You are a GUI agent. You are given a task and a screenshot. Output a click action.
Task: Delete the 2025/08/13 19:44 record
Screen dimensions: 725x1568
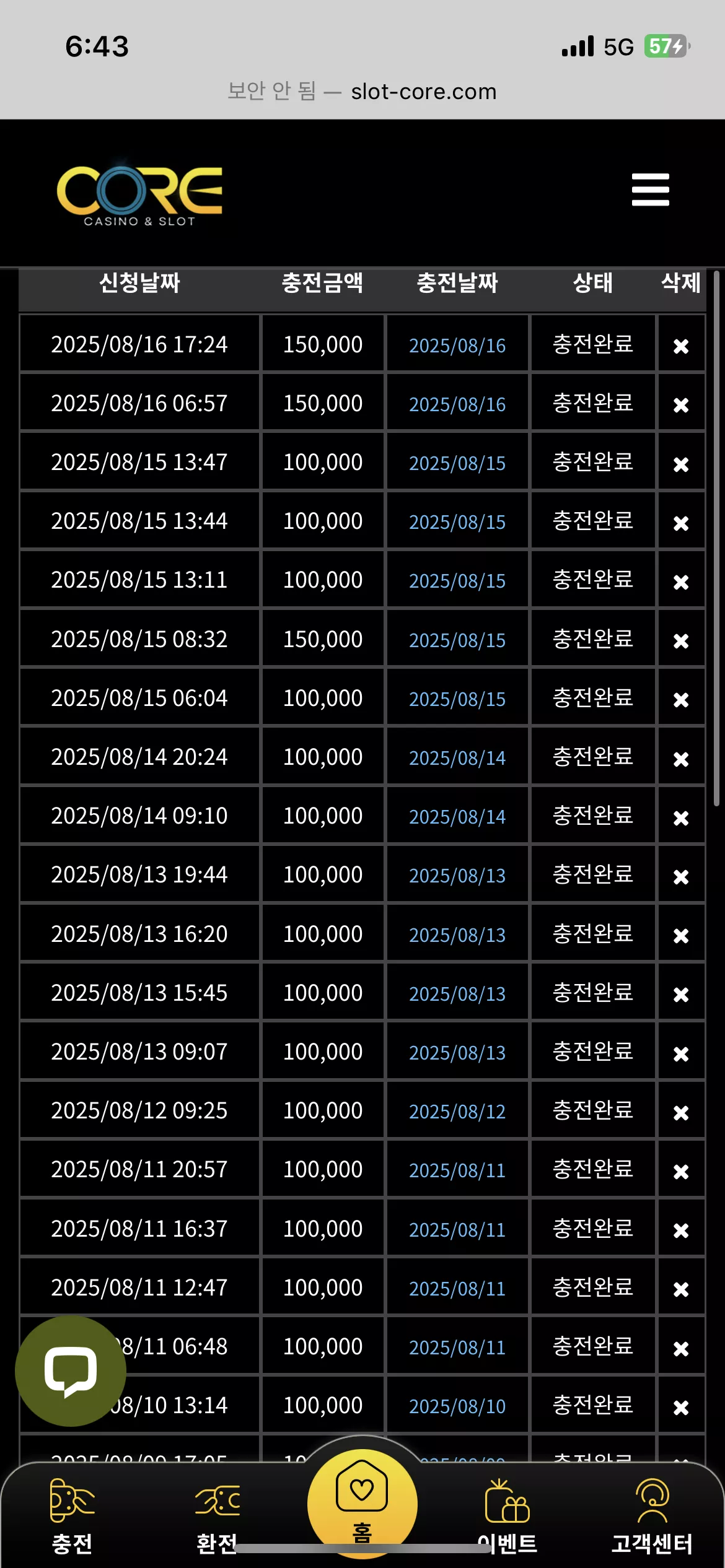681,877
